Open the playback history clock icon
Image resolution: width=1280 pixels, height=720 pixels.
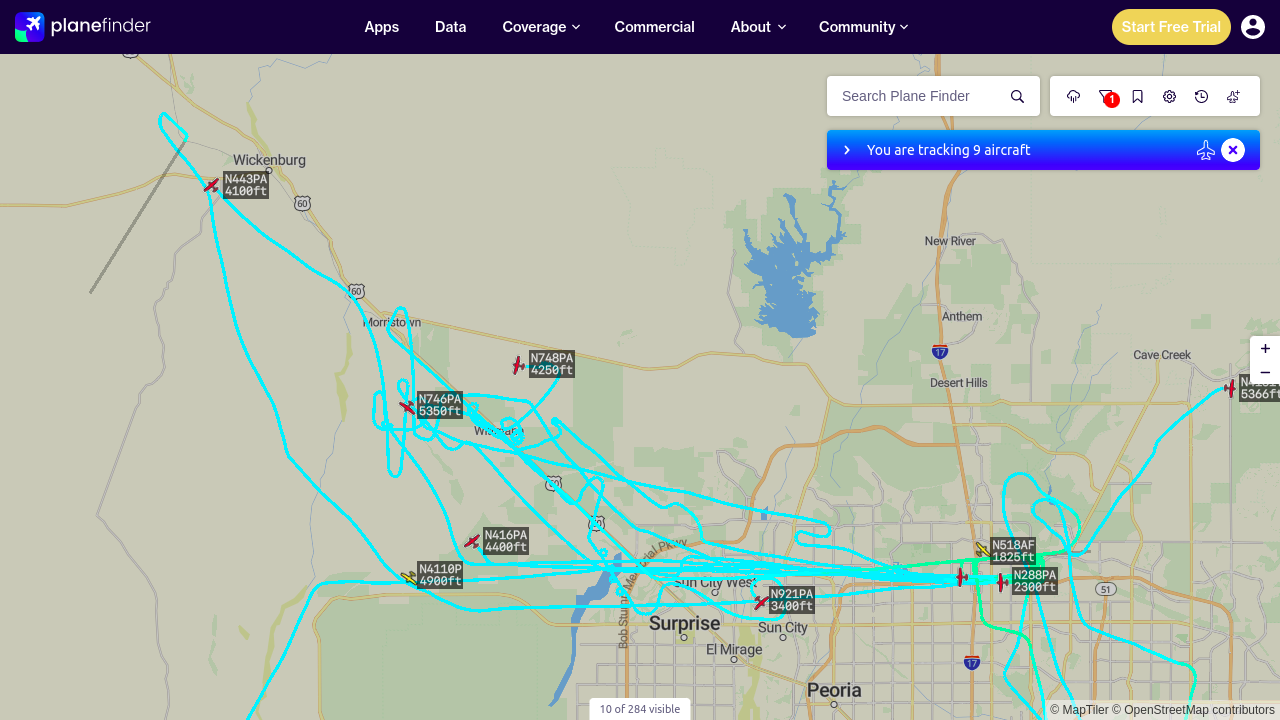click(x=1202, y=96)
